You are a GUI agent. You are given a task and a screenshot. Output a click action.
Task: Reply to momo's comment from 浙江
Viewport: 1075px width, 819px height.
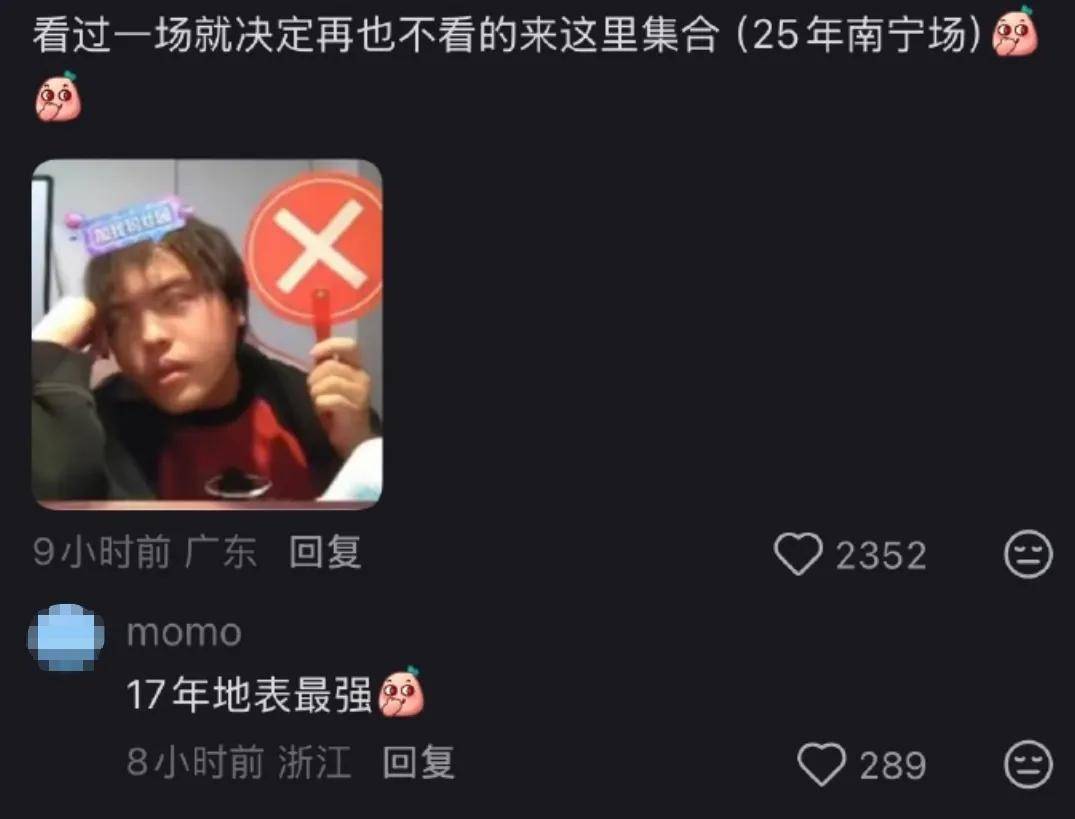click(418, 763)
